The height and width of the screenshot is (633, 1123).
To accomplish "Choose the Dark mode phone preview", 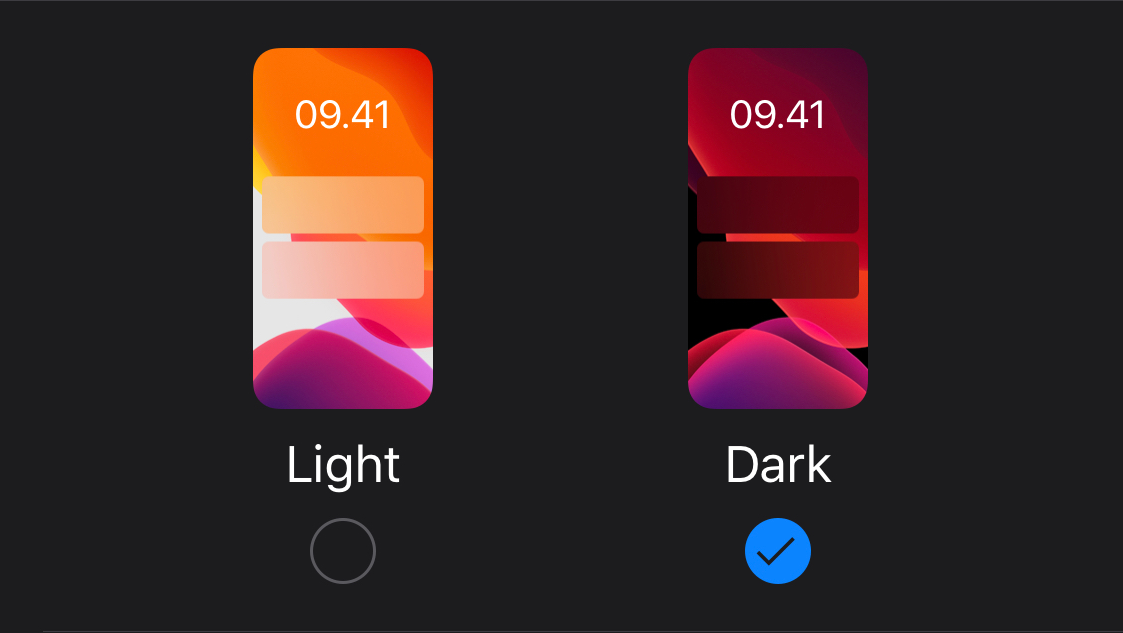I will pyautogui.click(x=778, y=228).
